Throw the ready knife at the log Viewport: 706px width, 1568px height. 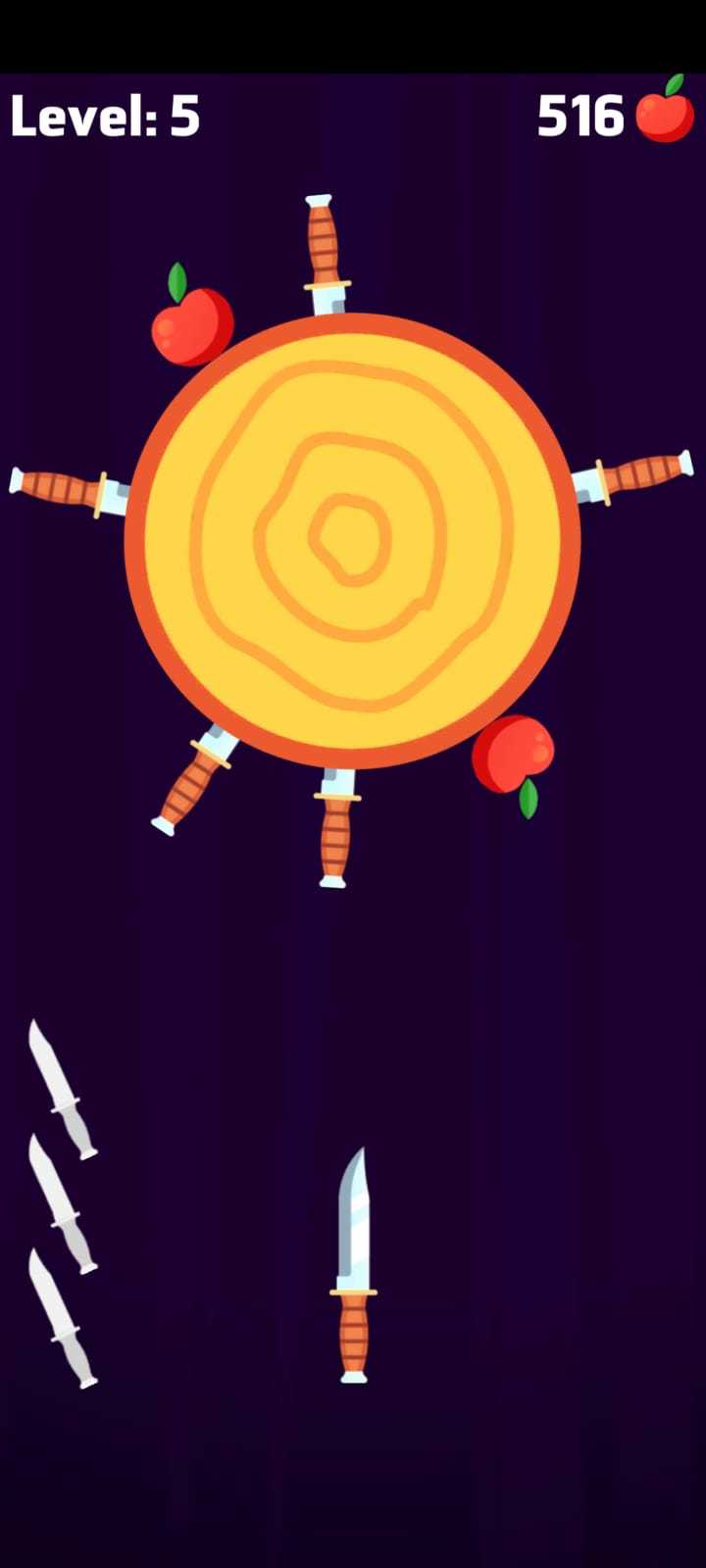[x=353, y=1264]
